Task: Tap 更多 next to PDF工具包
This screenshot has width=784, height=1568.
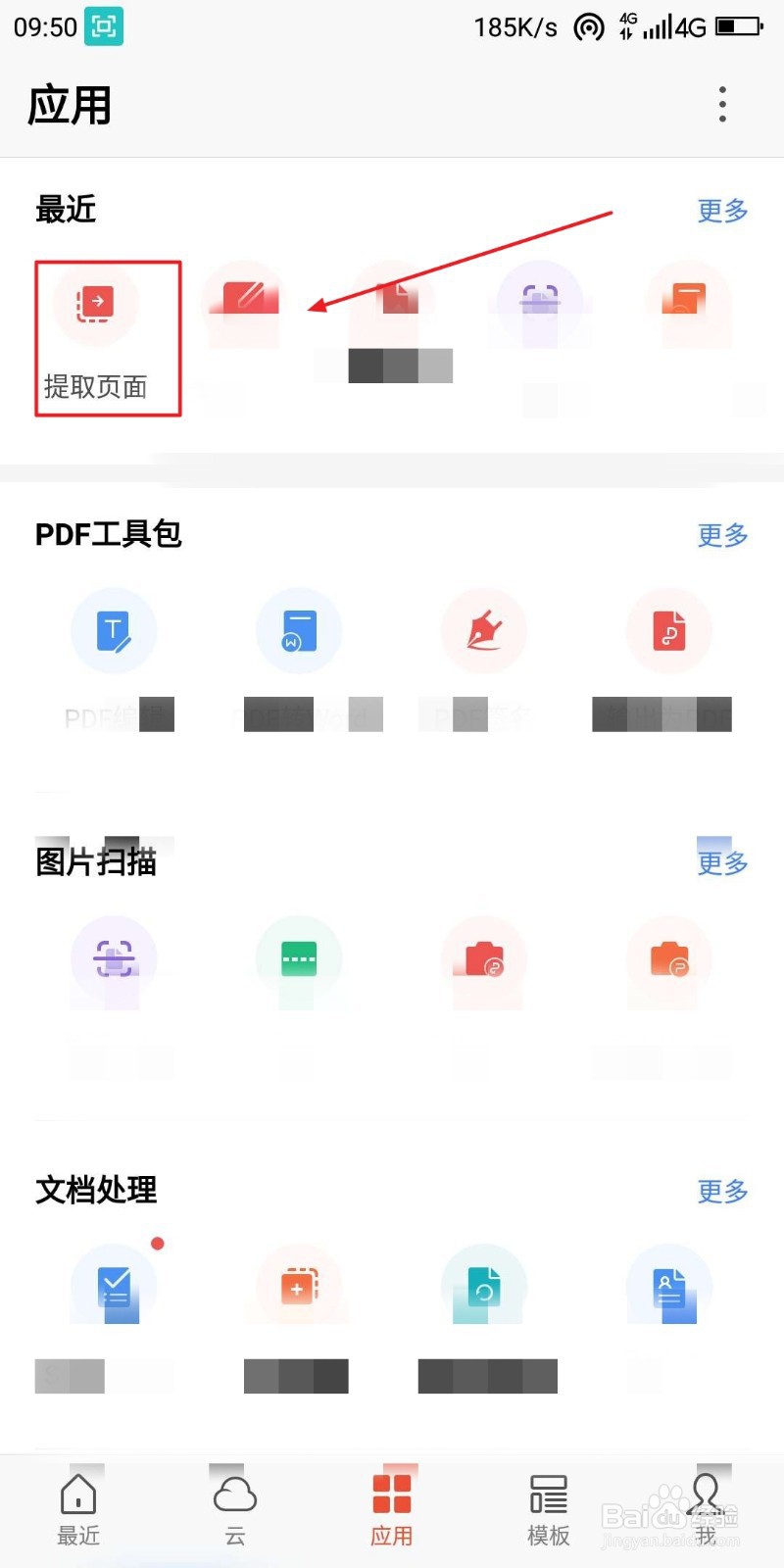Action: click(x=722, y=535)
